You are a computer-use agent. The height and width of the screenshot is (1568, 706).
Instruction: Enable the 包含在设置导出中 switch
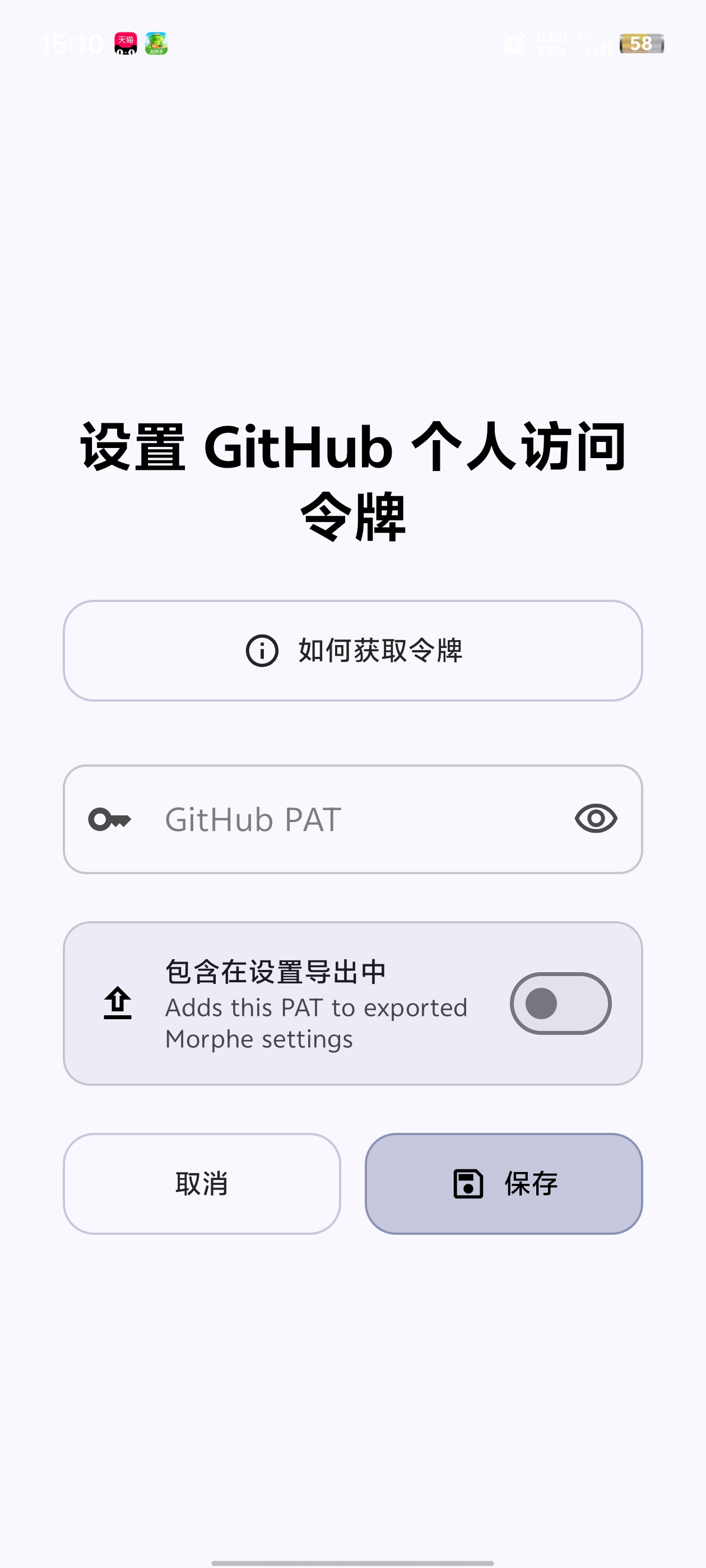click(560, 1004)
